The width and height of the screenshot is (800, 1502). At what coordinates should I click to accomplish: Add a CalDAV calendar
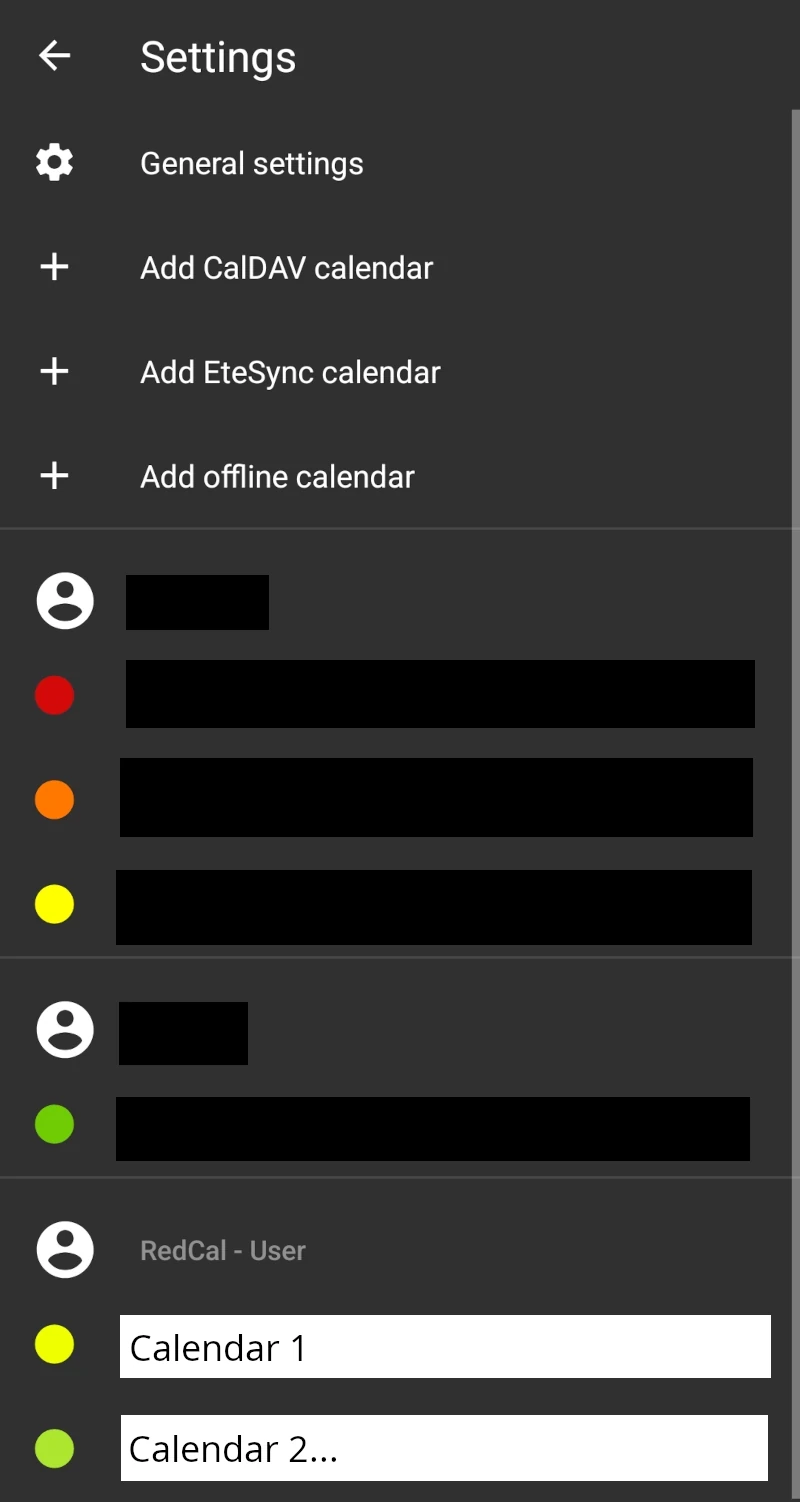286,268
